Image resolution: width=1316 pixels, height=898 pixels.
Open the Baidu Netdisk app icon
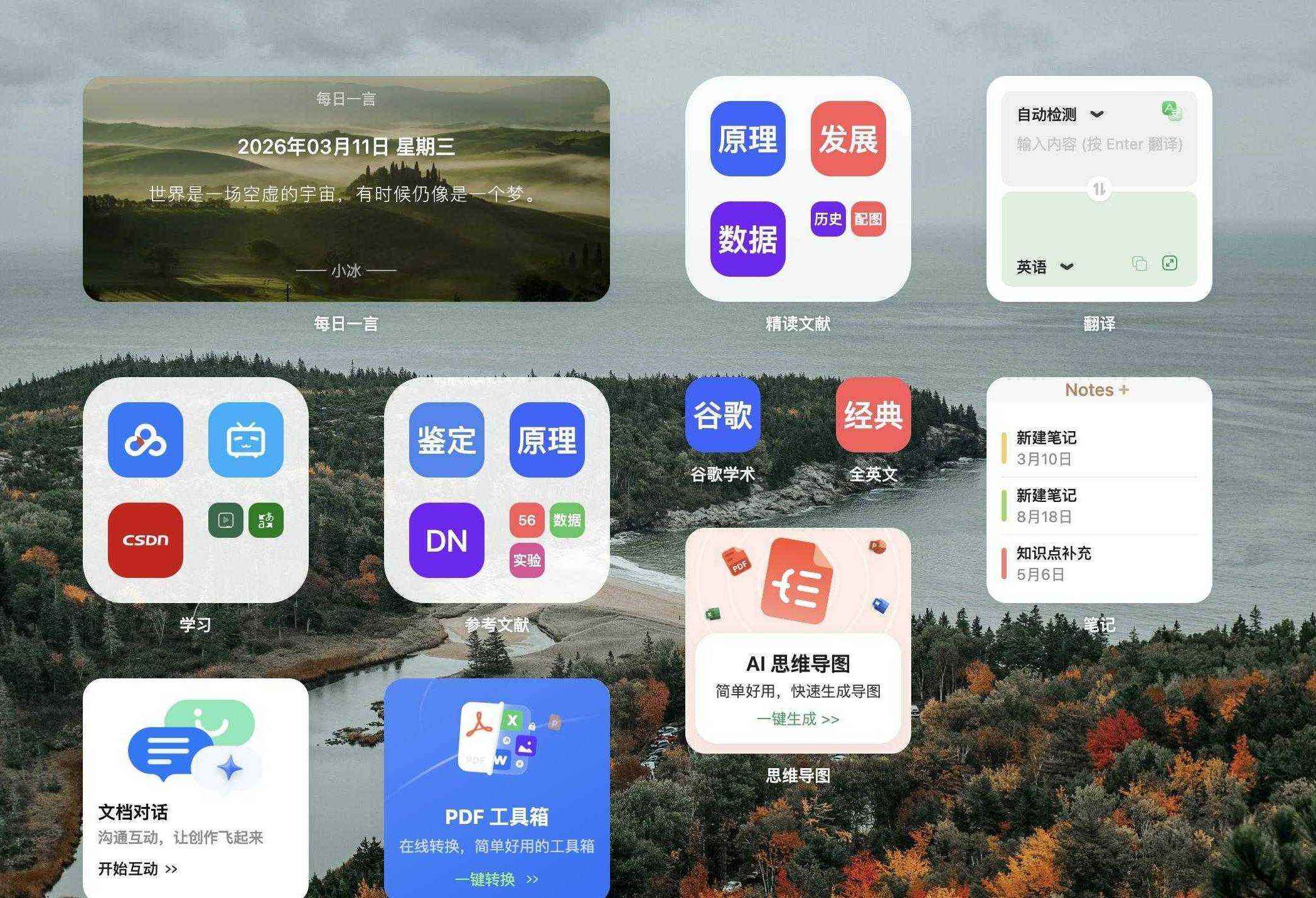(x=145, y=440)
